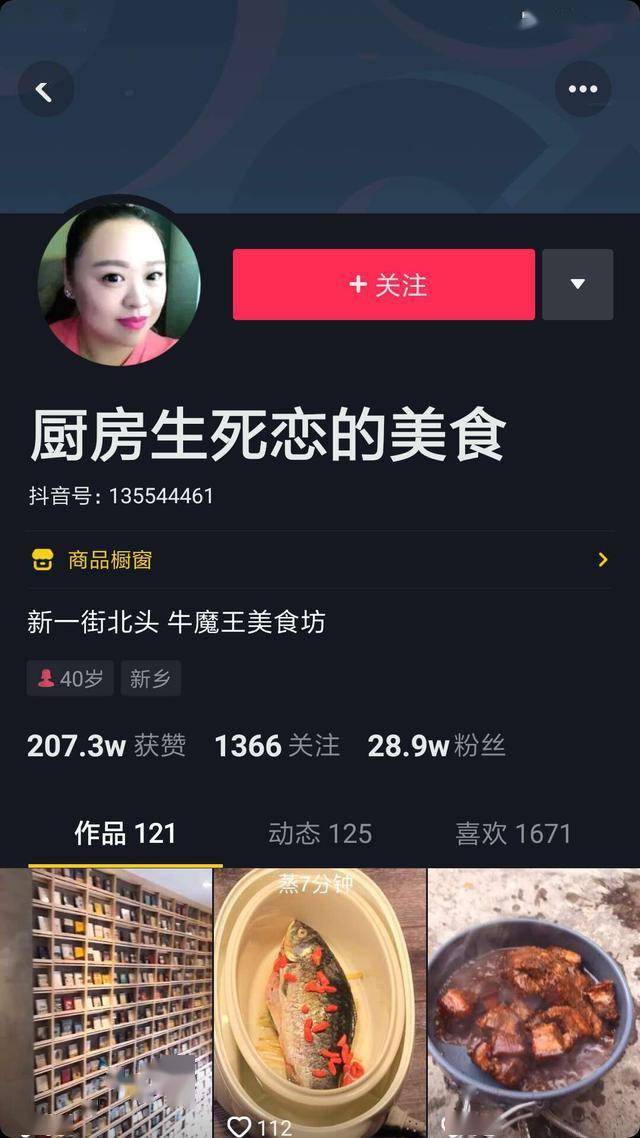640x1138 pixels.
Task: Follow this user with 关注 button
Action: click(384, 285)
